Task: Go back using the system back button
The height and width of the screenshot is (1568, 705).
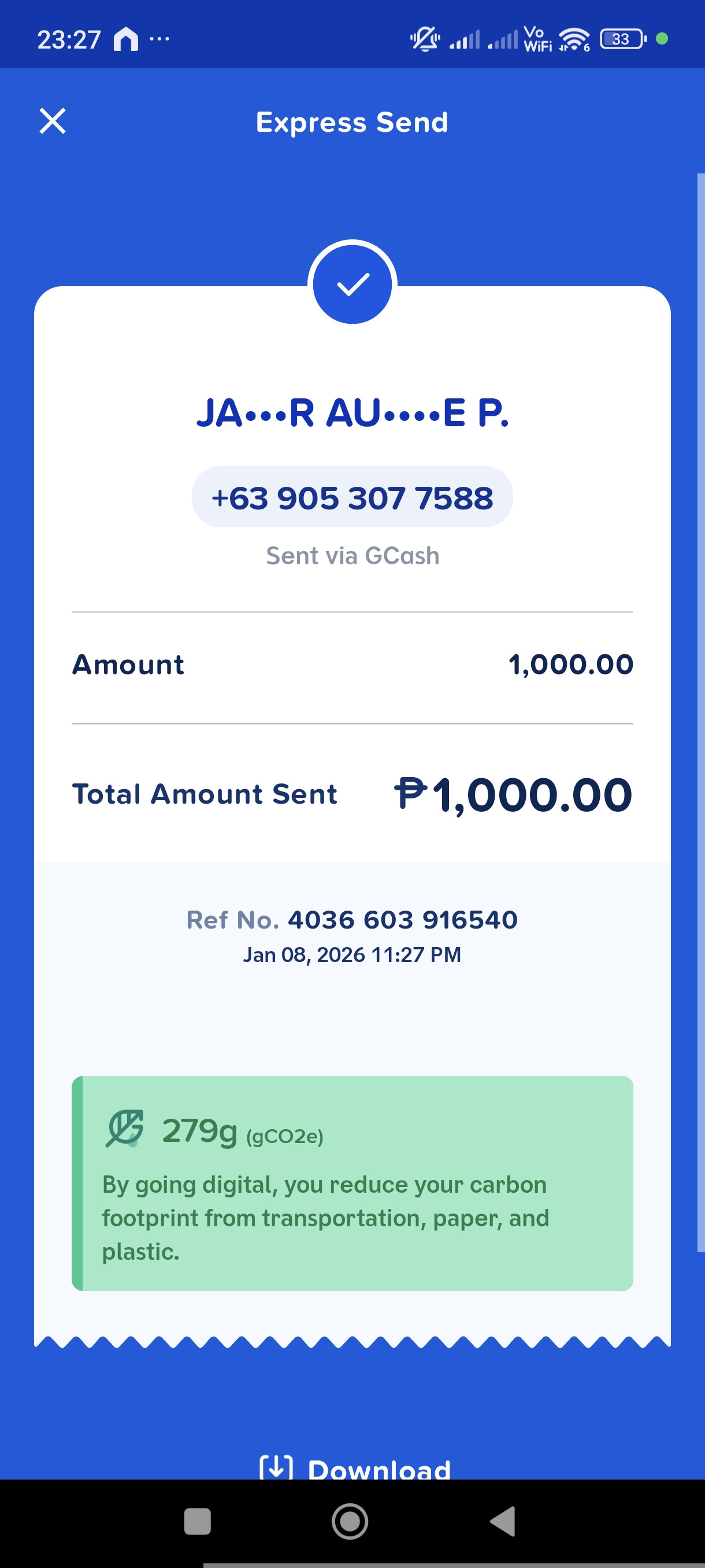Action: [x=502, y=1522]
